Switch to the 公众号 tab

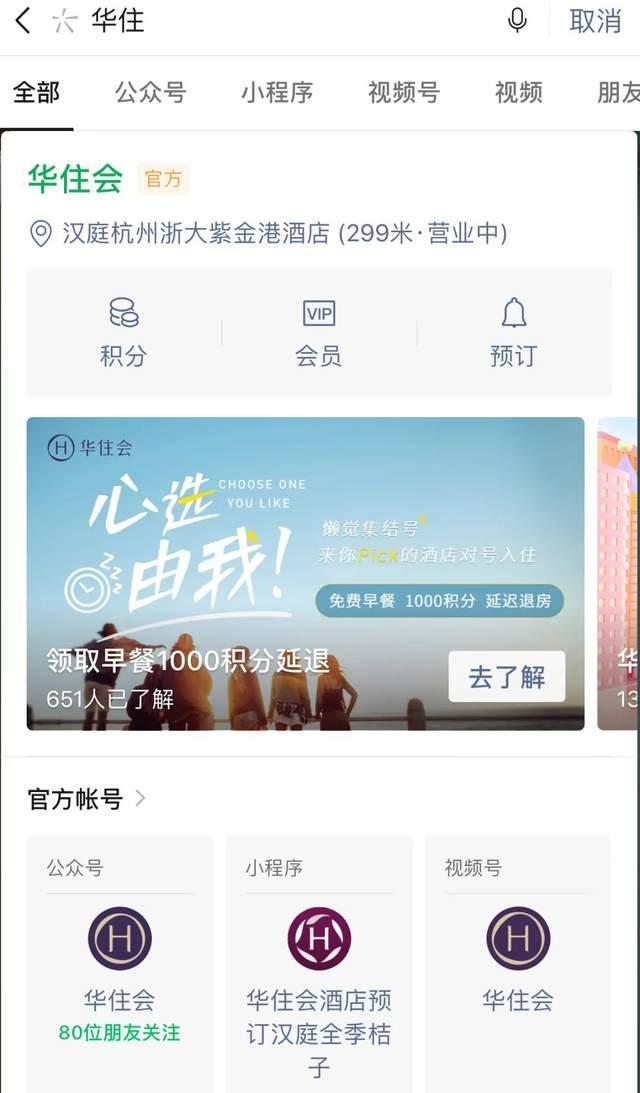[150, 93]
